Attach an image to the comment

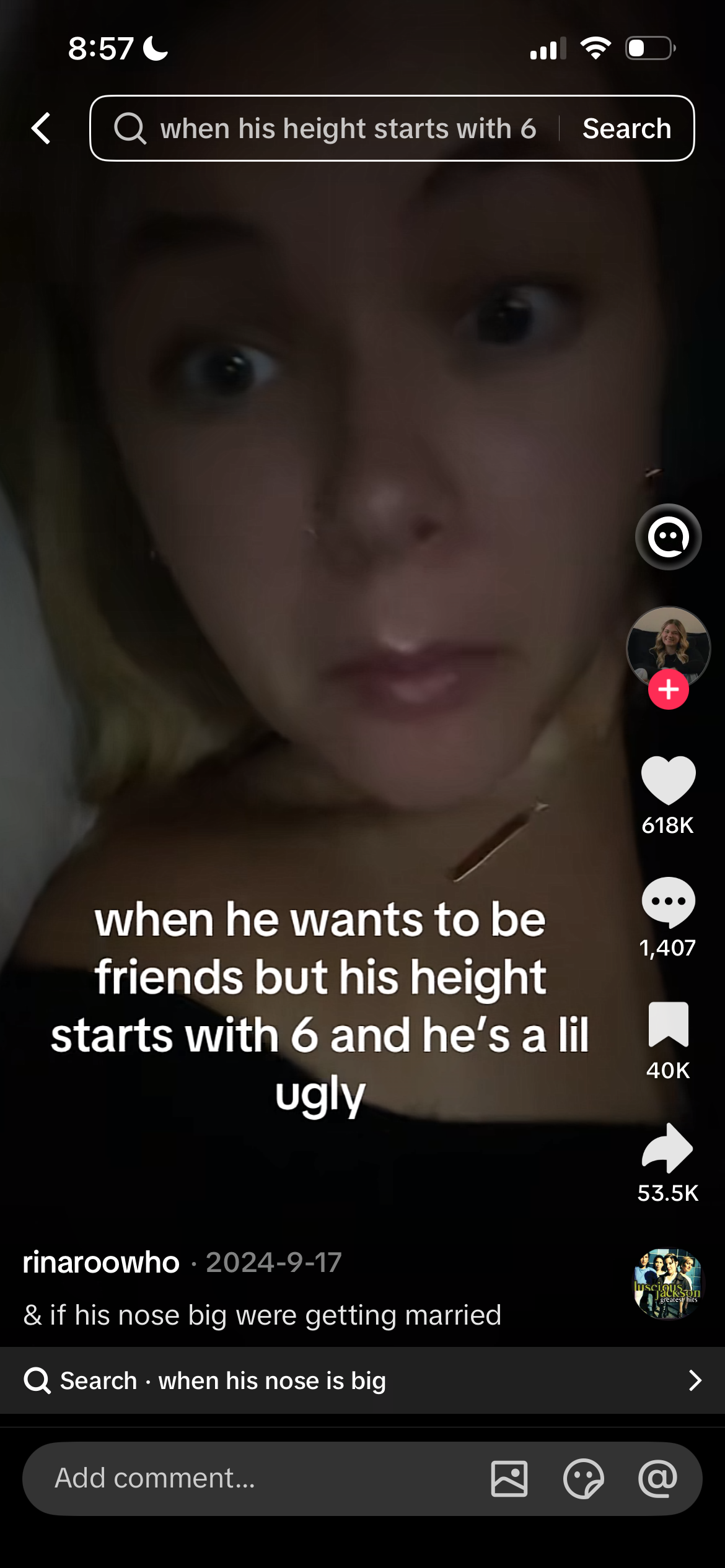tap(509, 1478)
